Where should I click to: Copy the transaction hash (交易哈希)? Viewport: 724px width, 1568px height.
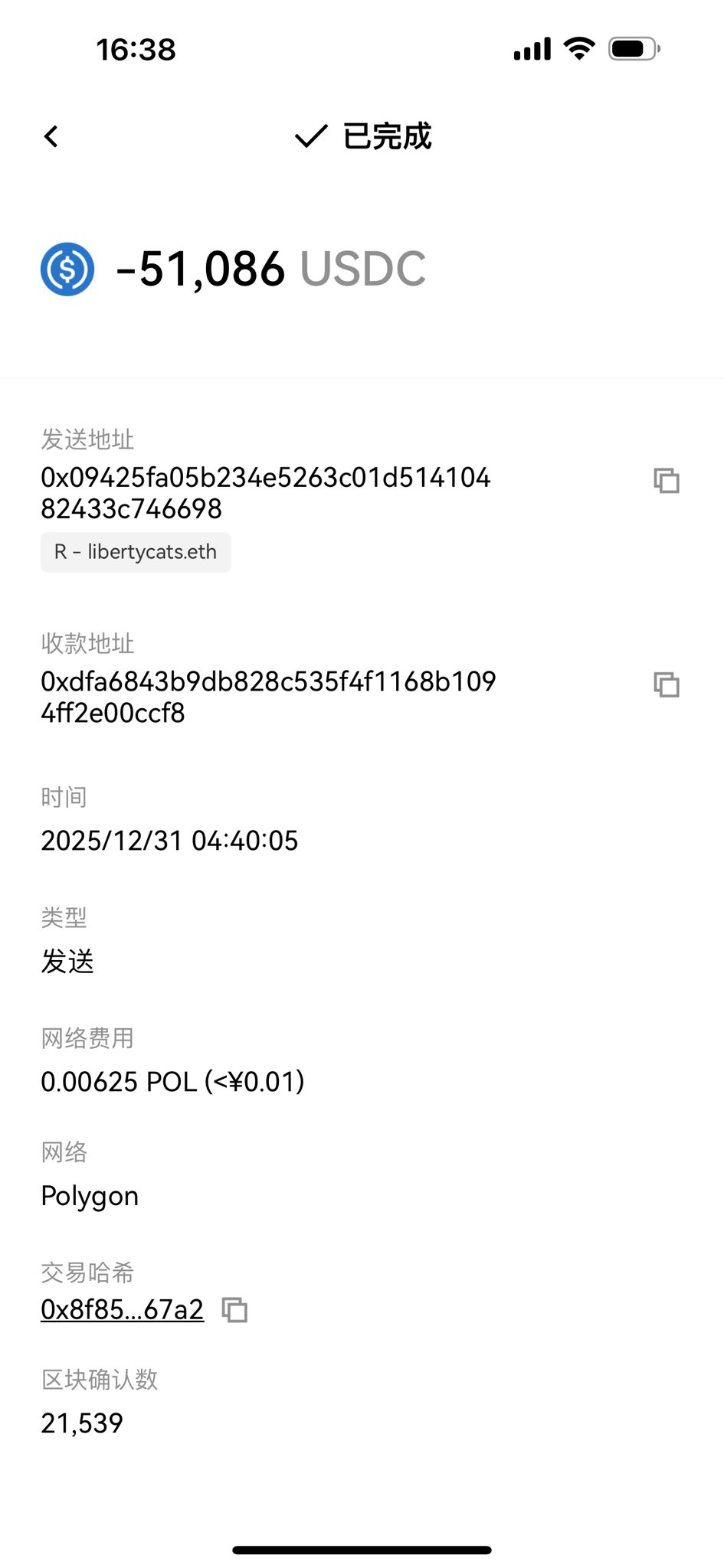coord(234,1310)
